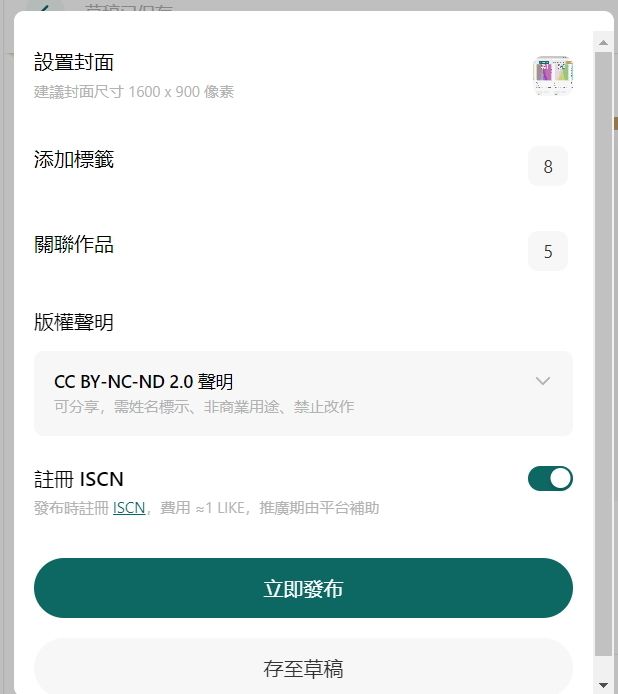618x694 pixels.
Task: Open the underlined ISCN link
Action: [129, 508]
